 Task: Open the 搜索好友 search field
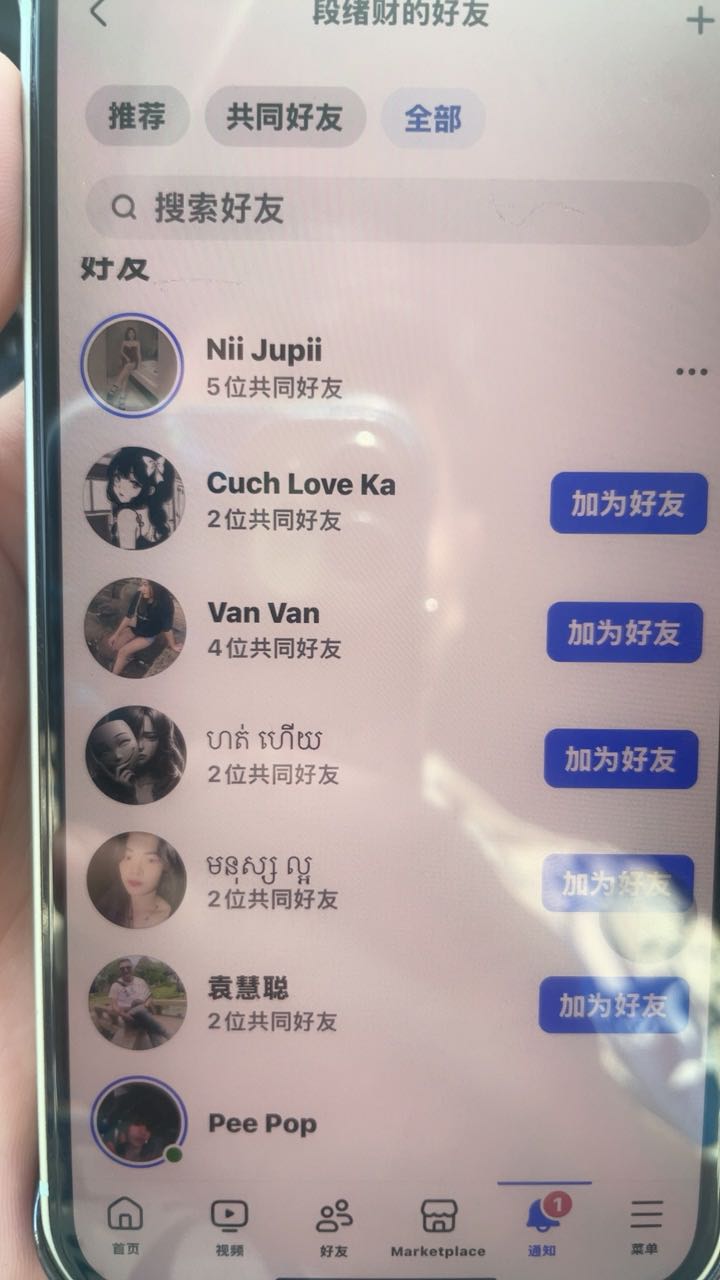397,209
